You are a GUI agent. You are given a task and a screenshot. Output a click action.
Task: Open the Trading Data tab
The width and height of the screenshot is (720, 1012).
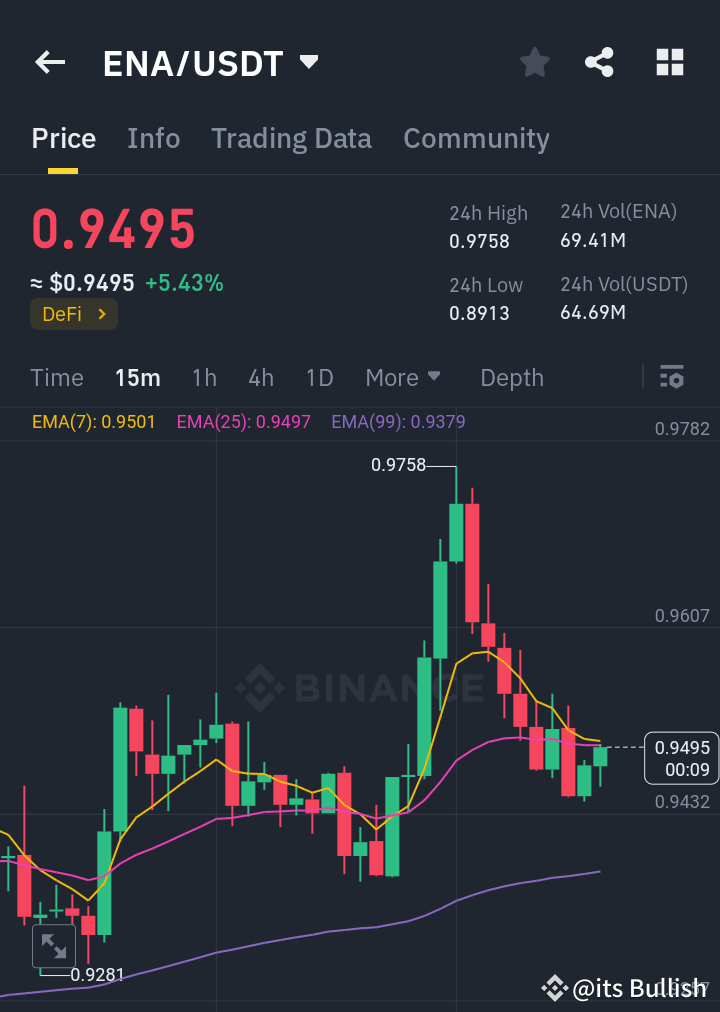click(x=291, y=138)
